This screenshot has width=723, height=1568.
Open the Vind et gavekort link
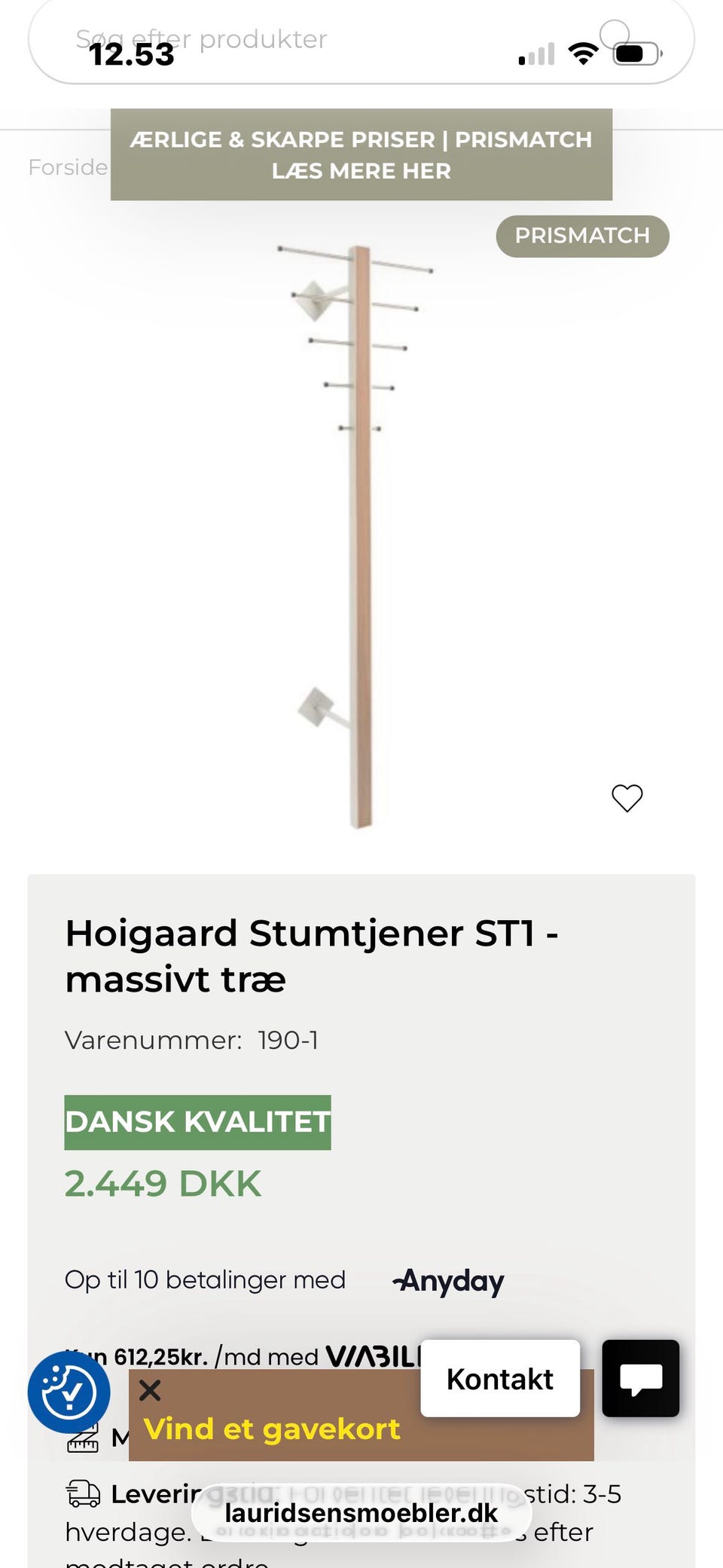[x=273, y=1428]
